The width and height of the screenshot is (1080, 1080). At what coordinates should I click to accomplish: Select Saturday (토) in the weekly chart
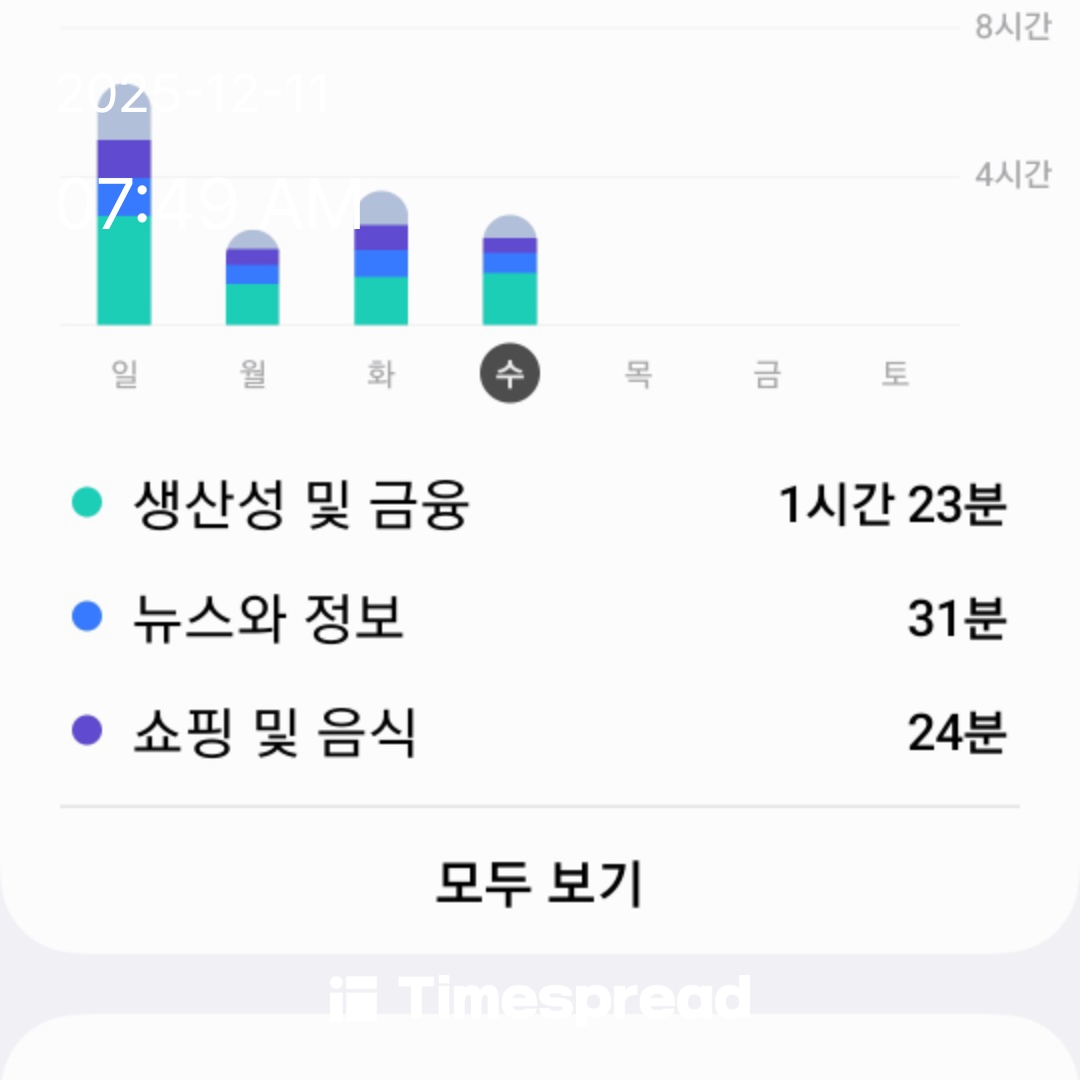895,375
